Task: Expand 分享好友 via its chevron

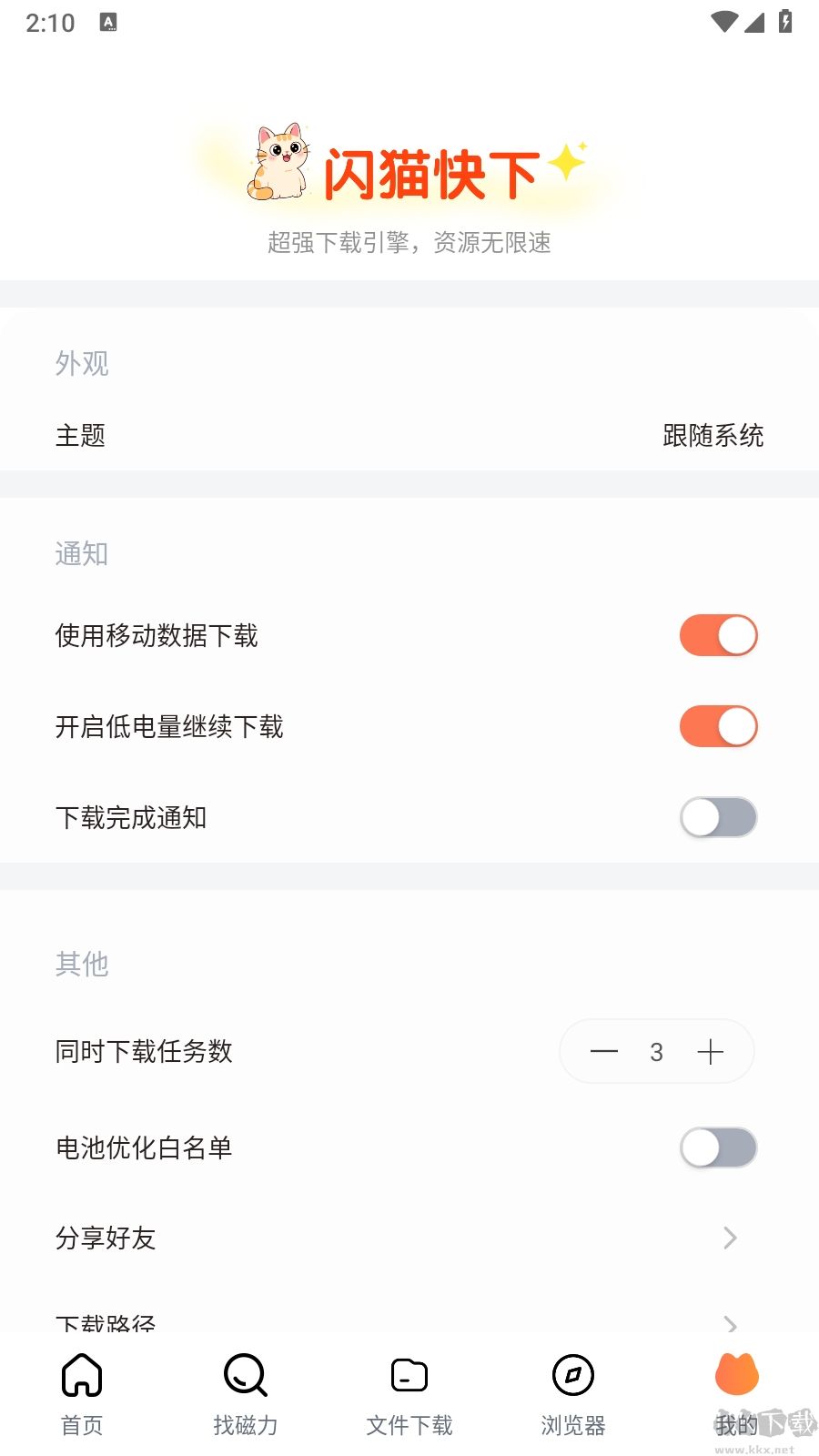Action: [728, 1238]
